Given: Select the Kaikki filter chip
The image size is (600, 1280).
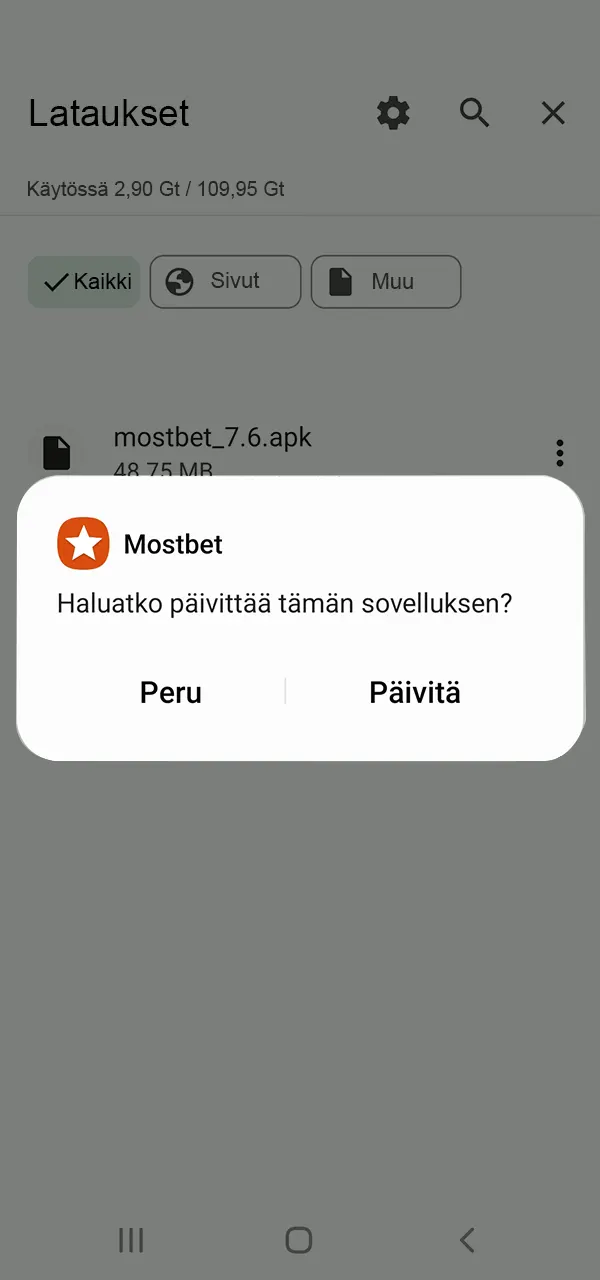Looking at the screenshot, I should point(84,282).
